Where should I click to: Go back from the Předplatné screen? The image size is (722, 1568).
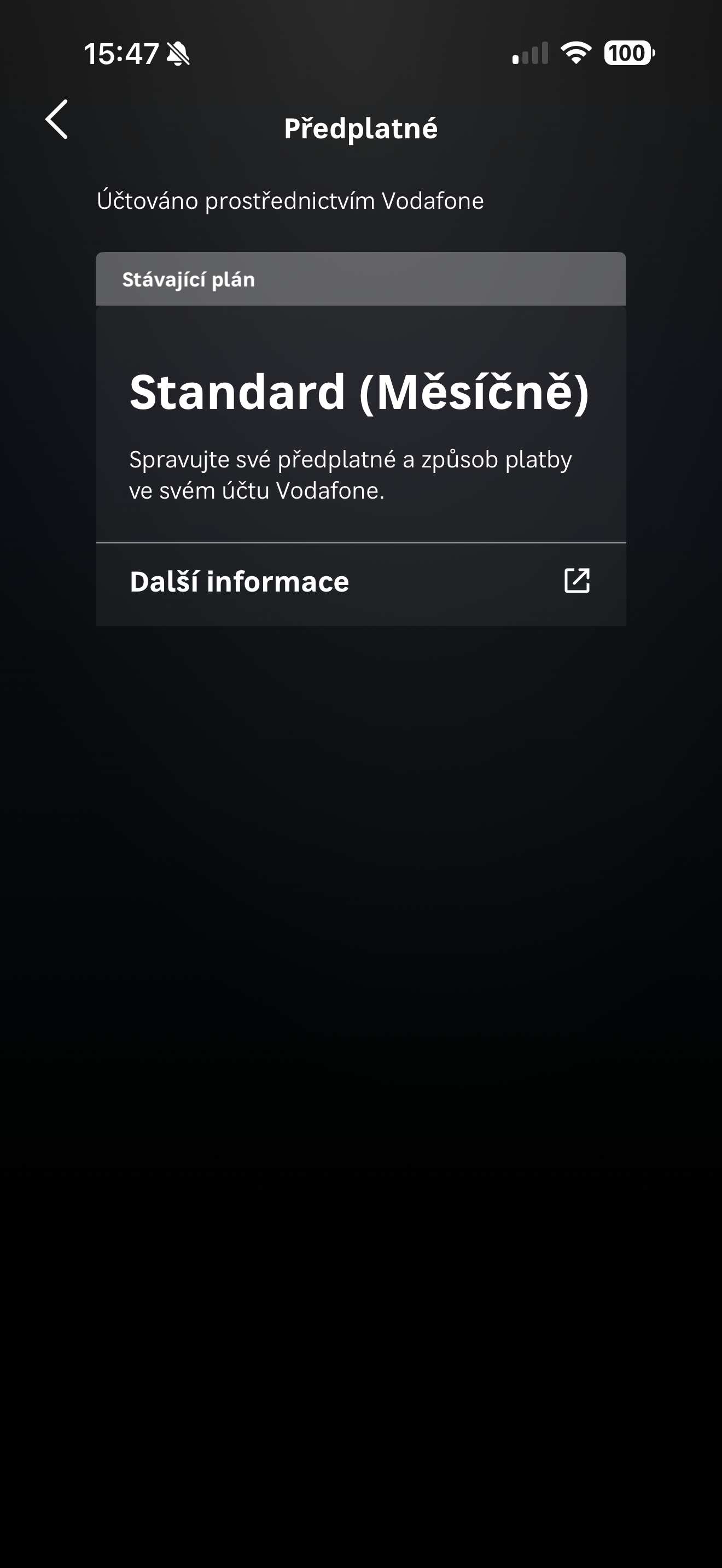point(57,120)
